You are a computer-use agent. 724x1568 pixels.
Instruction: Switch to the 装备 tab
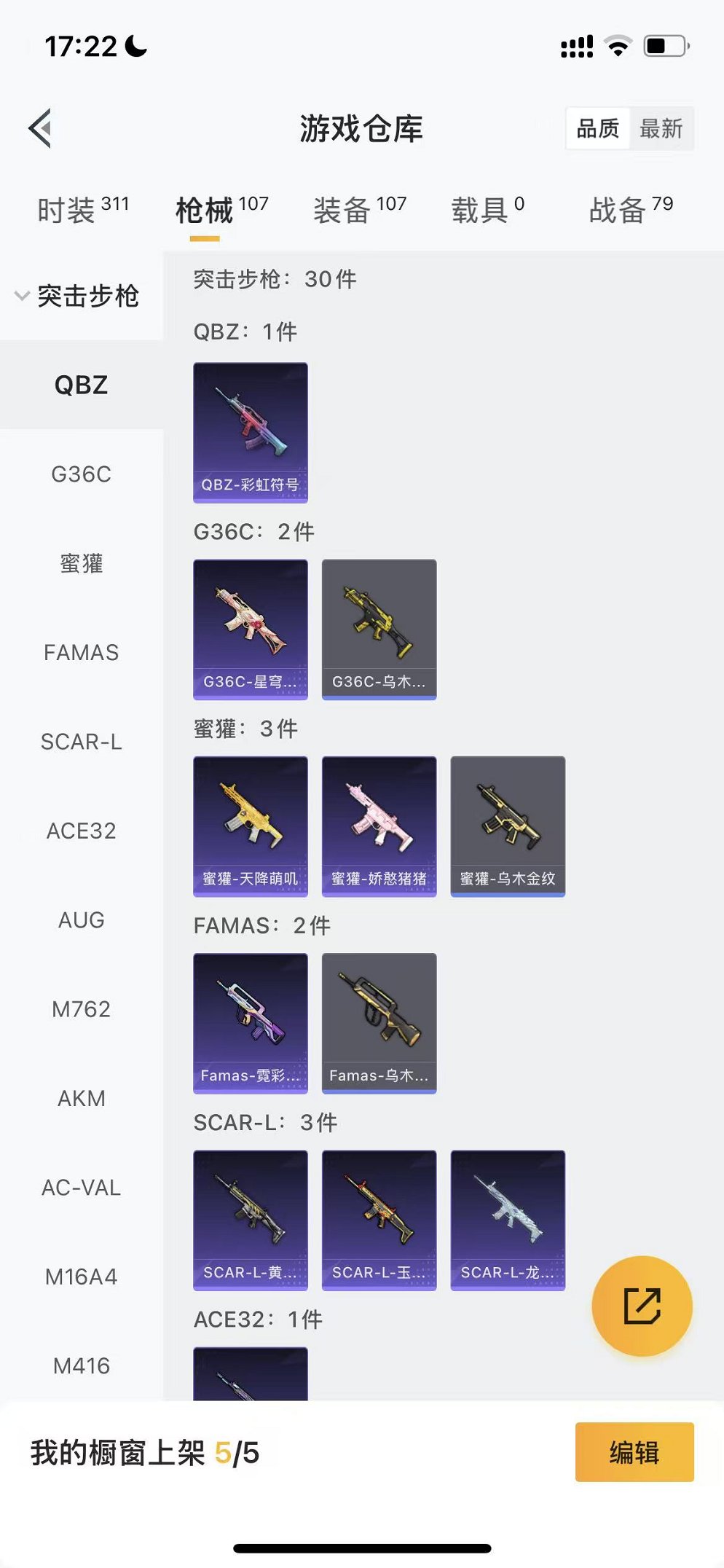pyautogui.click(x=359, y=210)
